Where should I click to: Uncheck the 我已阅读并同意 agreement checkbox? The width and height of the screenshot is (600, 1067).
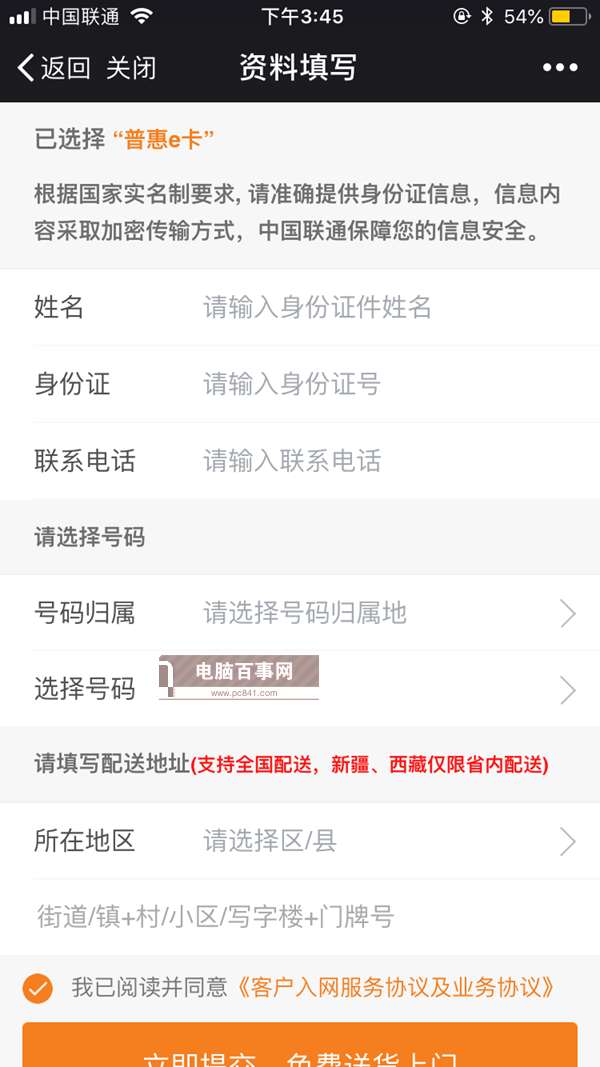point(38,989)
